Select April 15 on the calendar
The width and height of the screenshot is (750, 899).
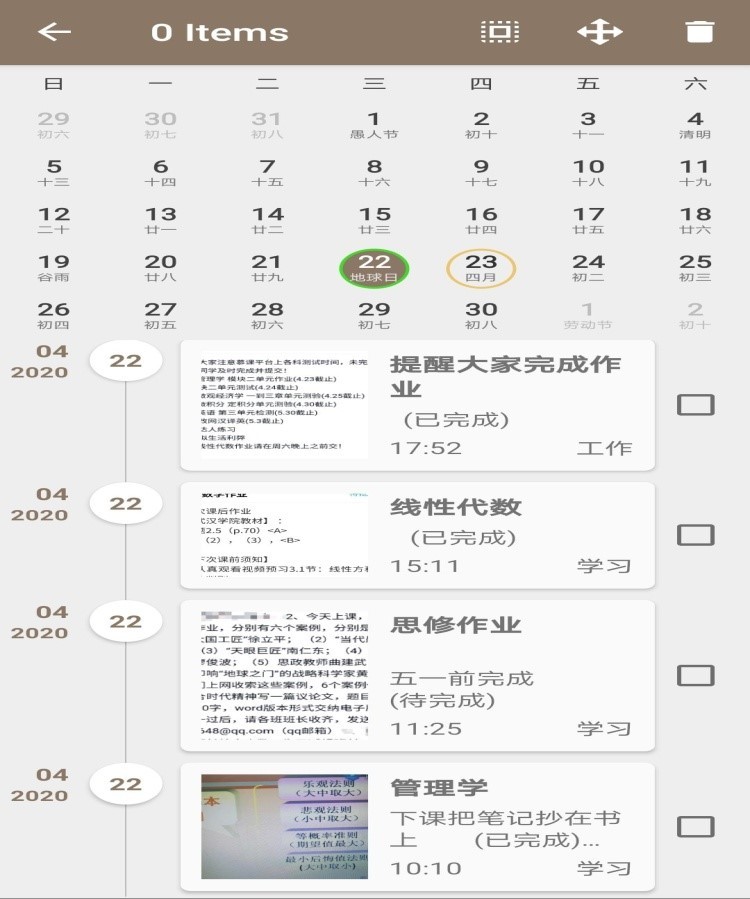(374, 220)
